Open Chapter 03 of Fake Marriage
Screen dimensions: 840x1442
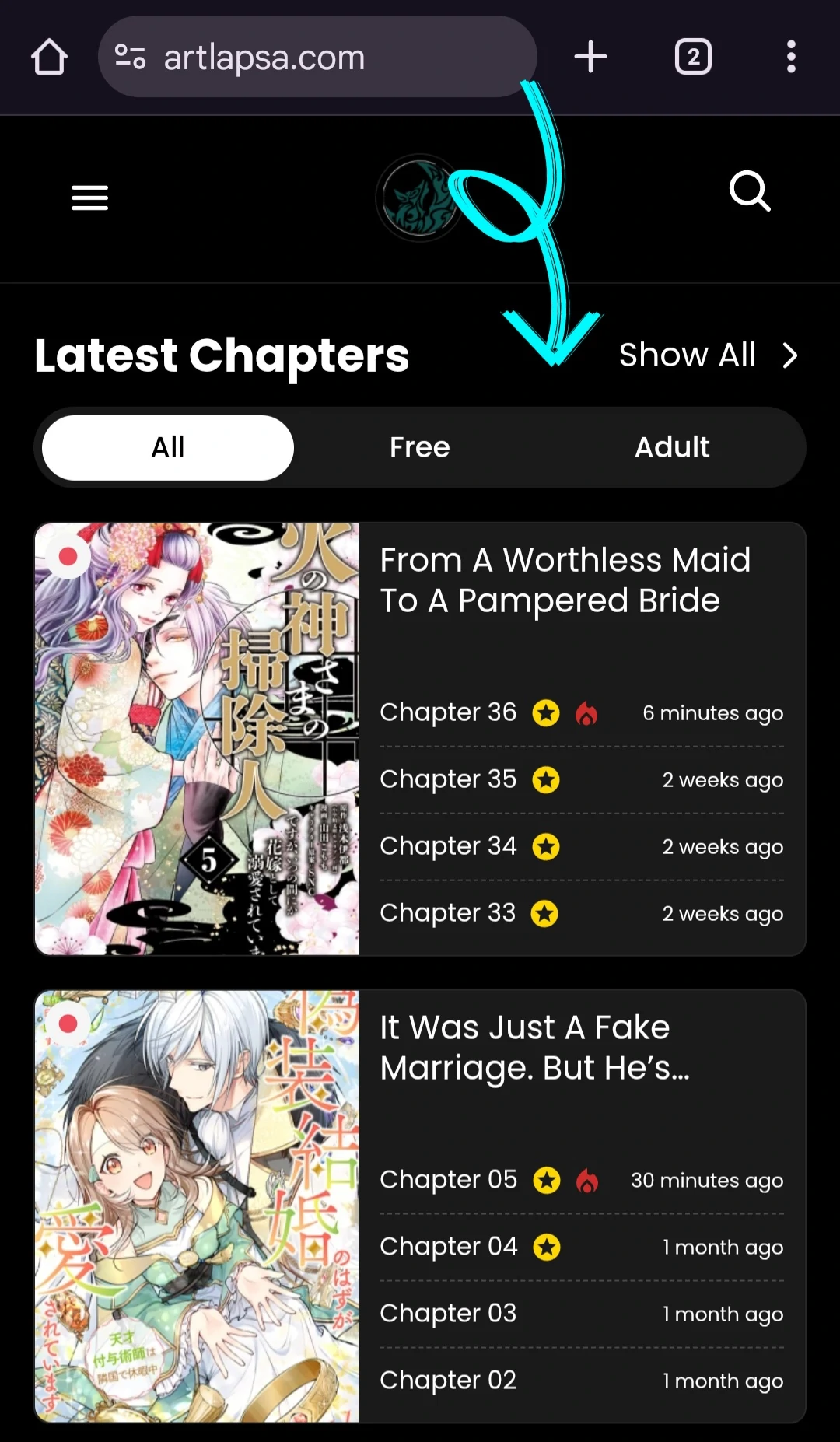(x=582, y=1314)
